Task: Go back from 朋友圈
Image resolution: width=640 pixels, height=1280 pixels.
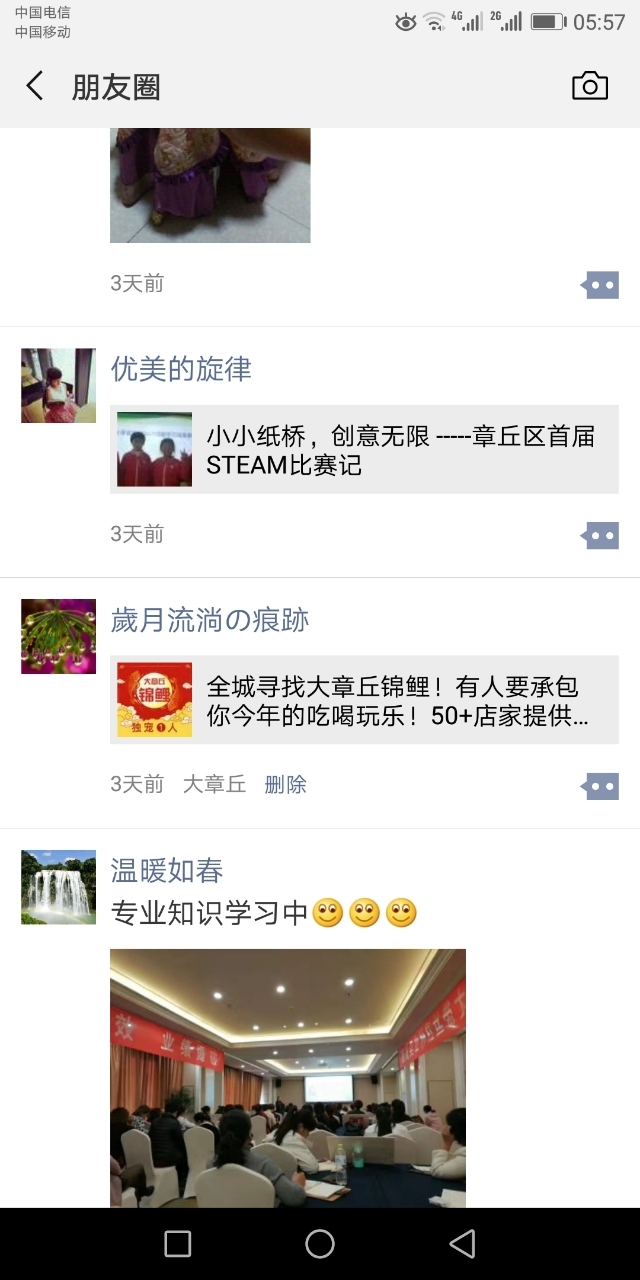Action: (x=35, y=86)
